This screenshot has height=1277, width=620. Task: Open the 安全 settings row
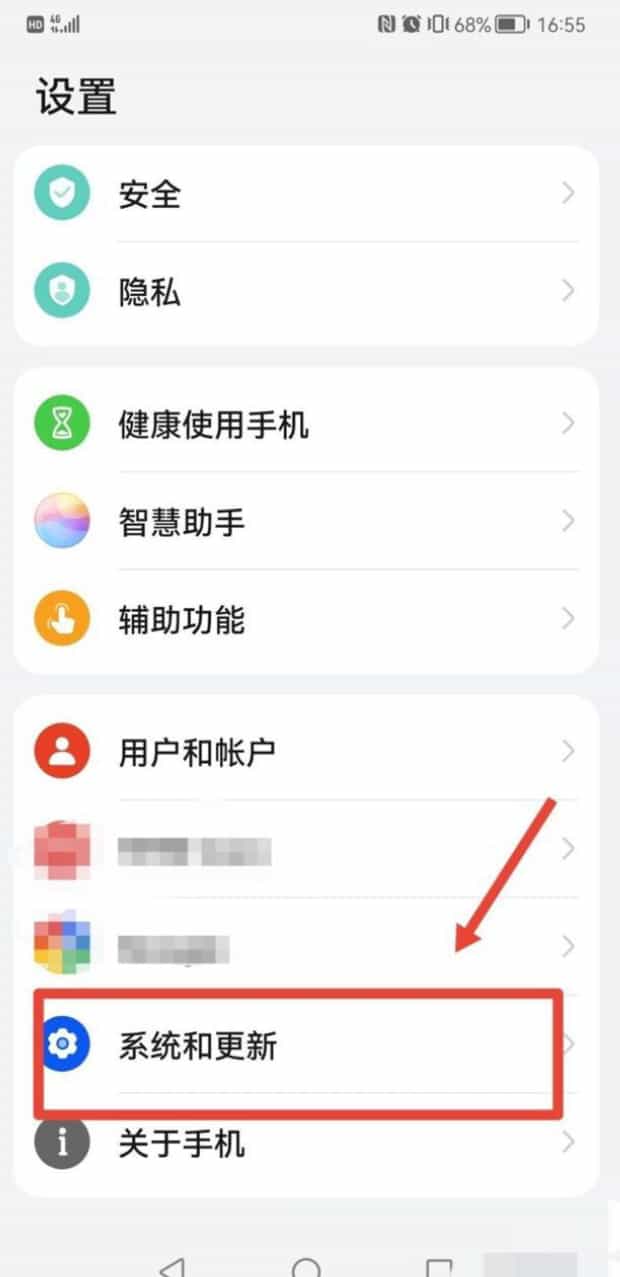pyautogui.click(x=300, y=194)
